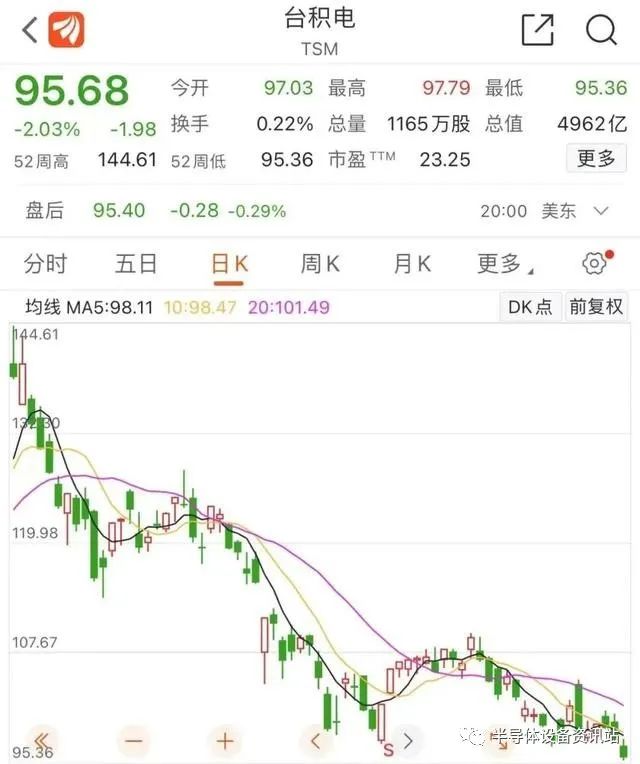This screenshot has height=764, width=640.
Task: Switch to the 周K chart tab
Action: click(320, 264)
